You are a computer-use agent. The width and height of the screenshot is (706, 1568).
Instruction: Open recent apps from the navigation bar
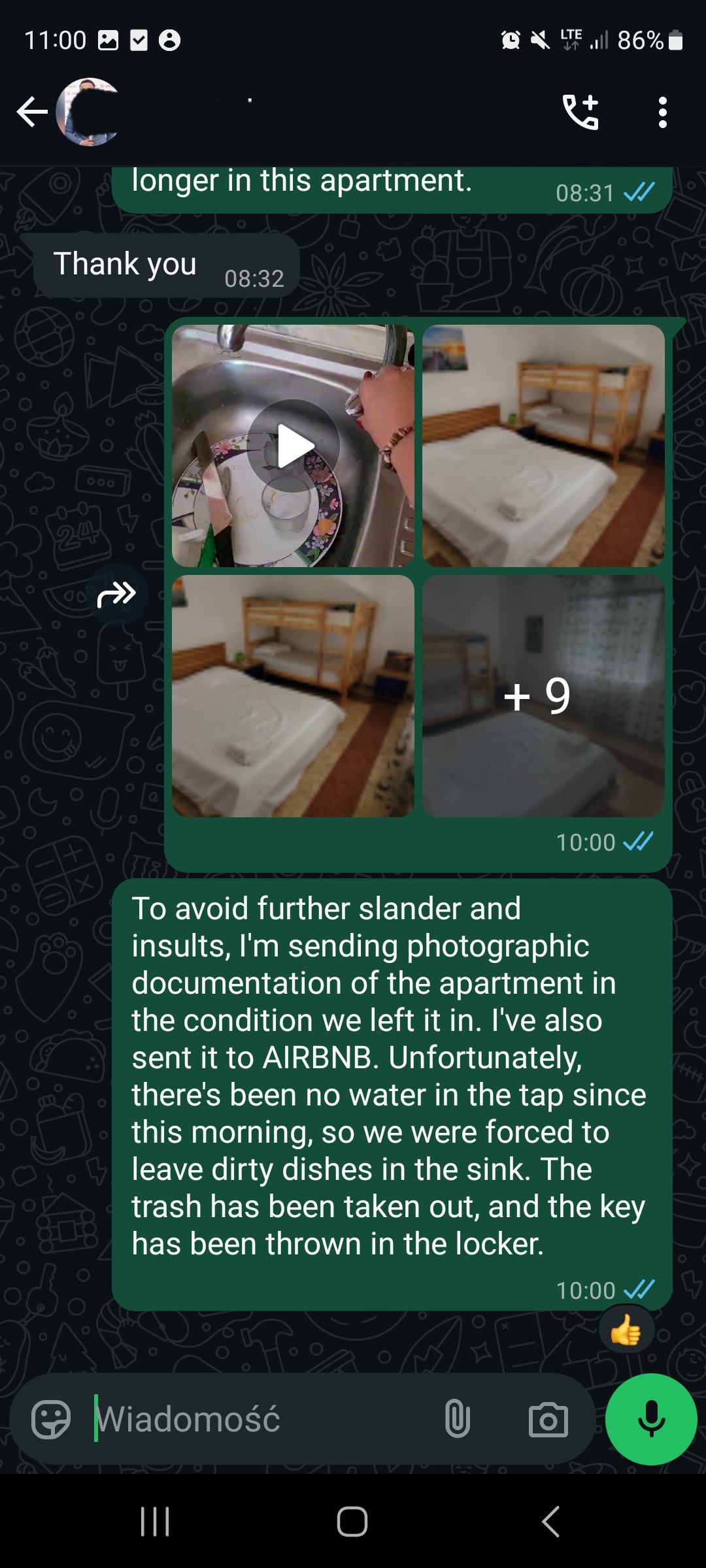[x=156, y=1522]
